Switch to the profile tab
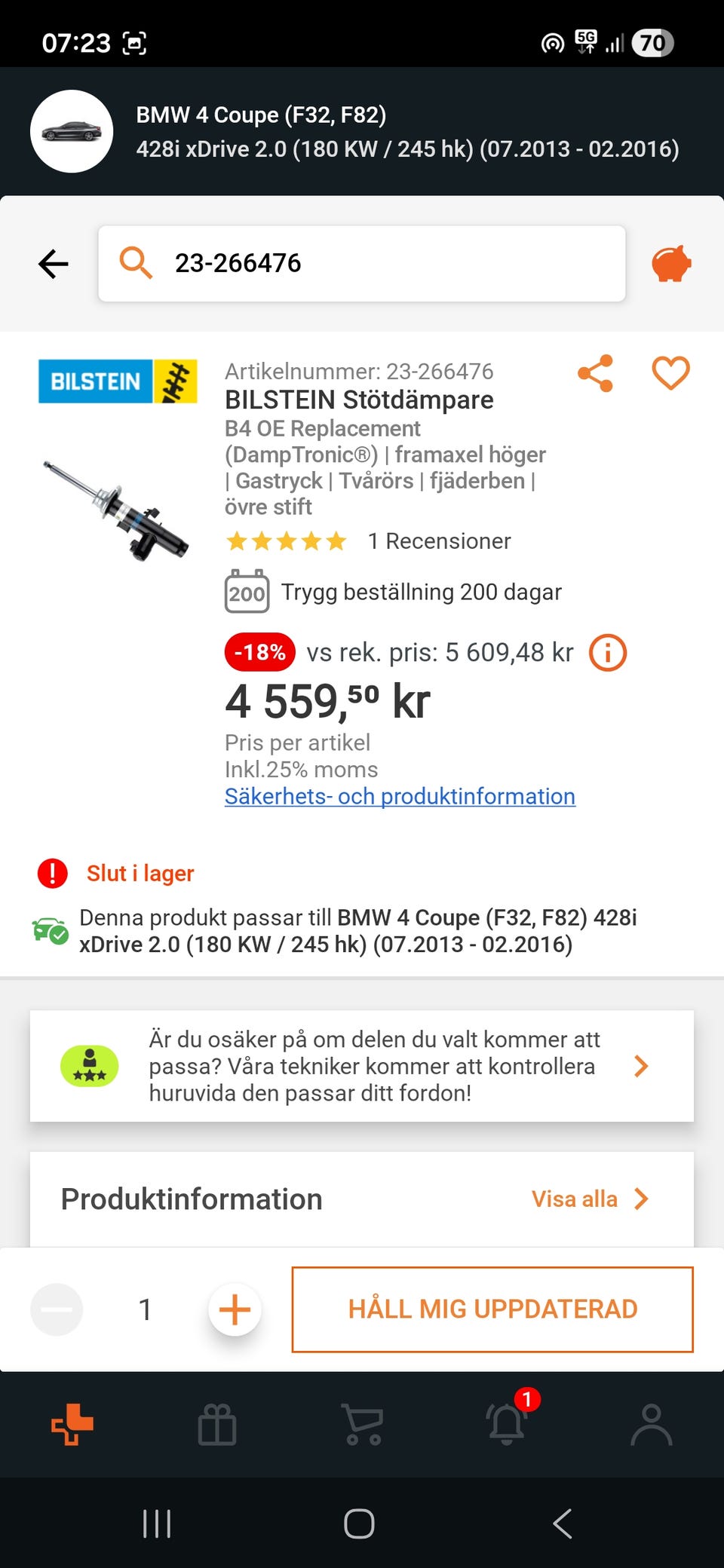This screenshot has width=724, height=1568. [x=652, y=1425]
